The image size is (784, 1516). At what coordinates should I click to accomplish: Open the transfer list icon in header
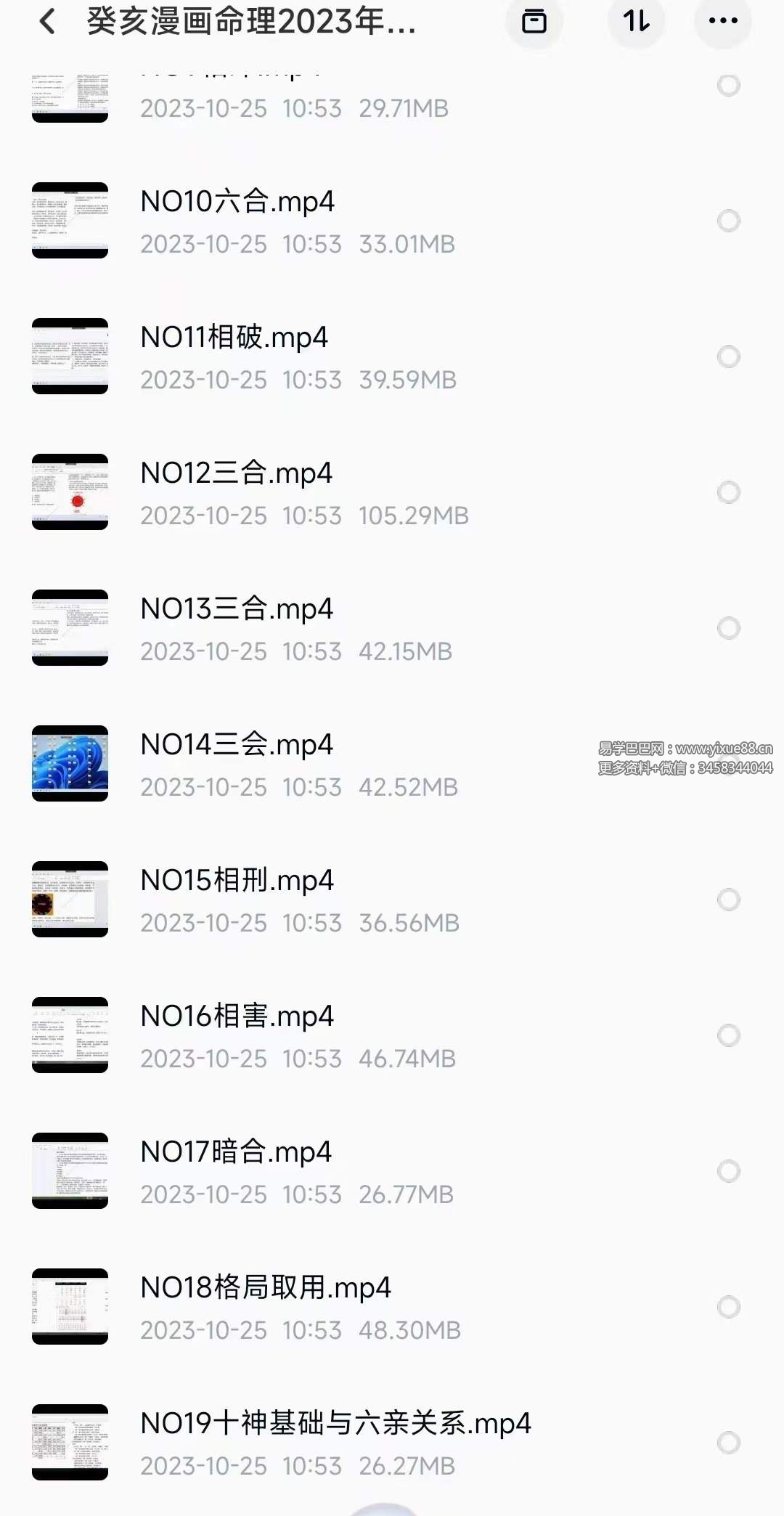click(534, 22)
